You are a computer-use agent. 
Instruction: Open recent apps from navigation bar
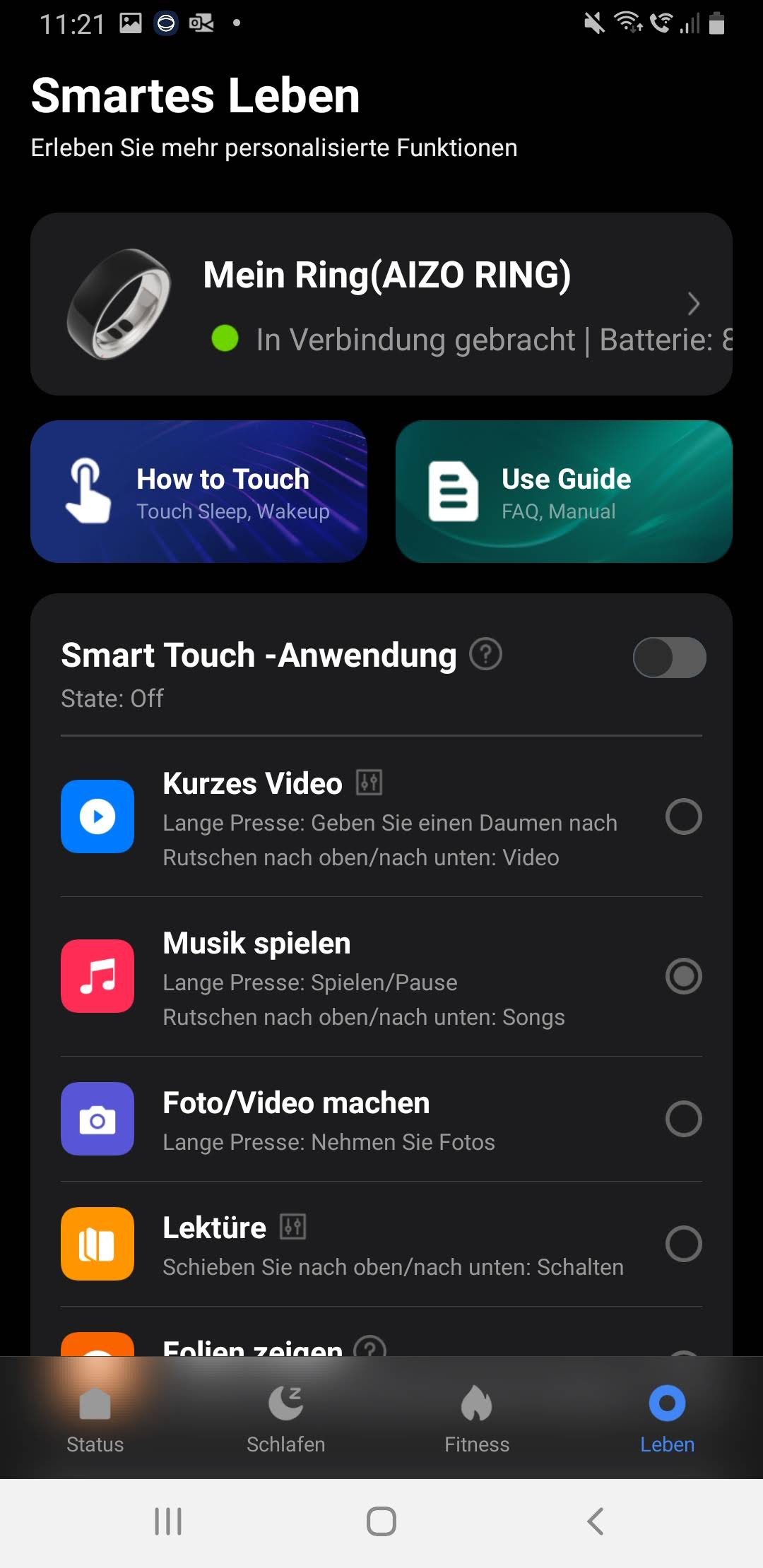point(168,1521)
